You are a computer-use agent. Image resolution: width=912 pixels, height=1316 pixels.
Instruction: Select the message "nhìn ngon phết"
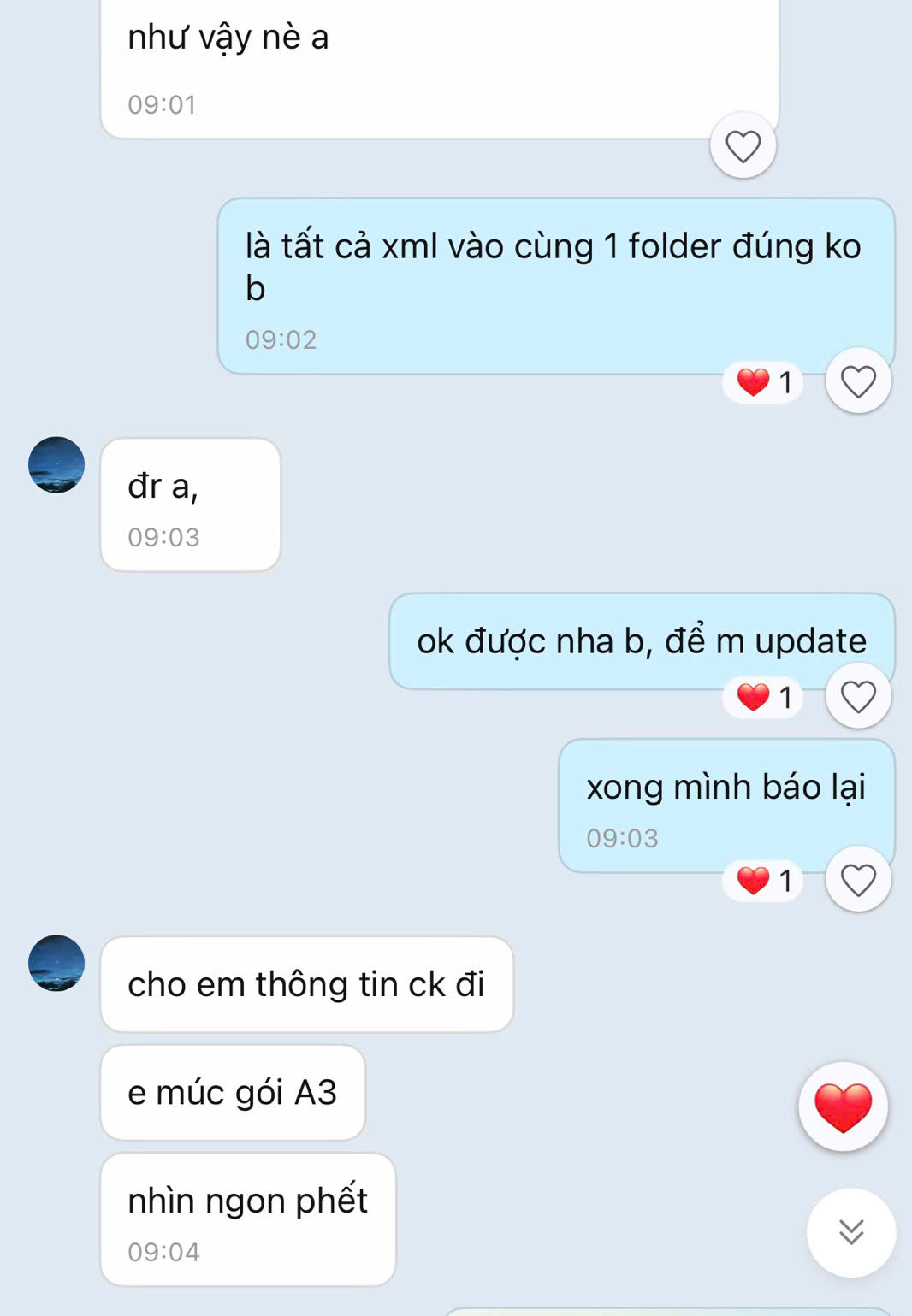[x=246, y=1200]
